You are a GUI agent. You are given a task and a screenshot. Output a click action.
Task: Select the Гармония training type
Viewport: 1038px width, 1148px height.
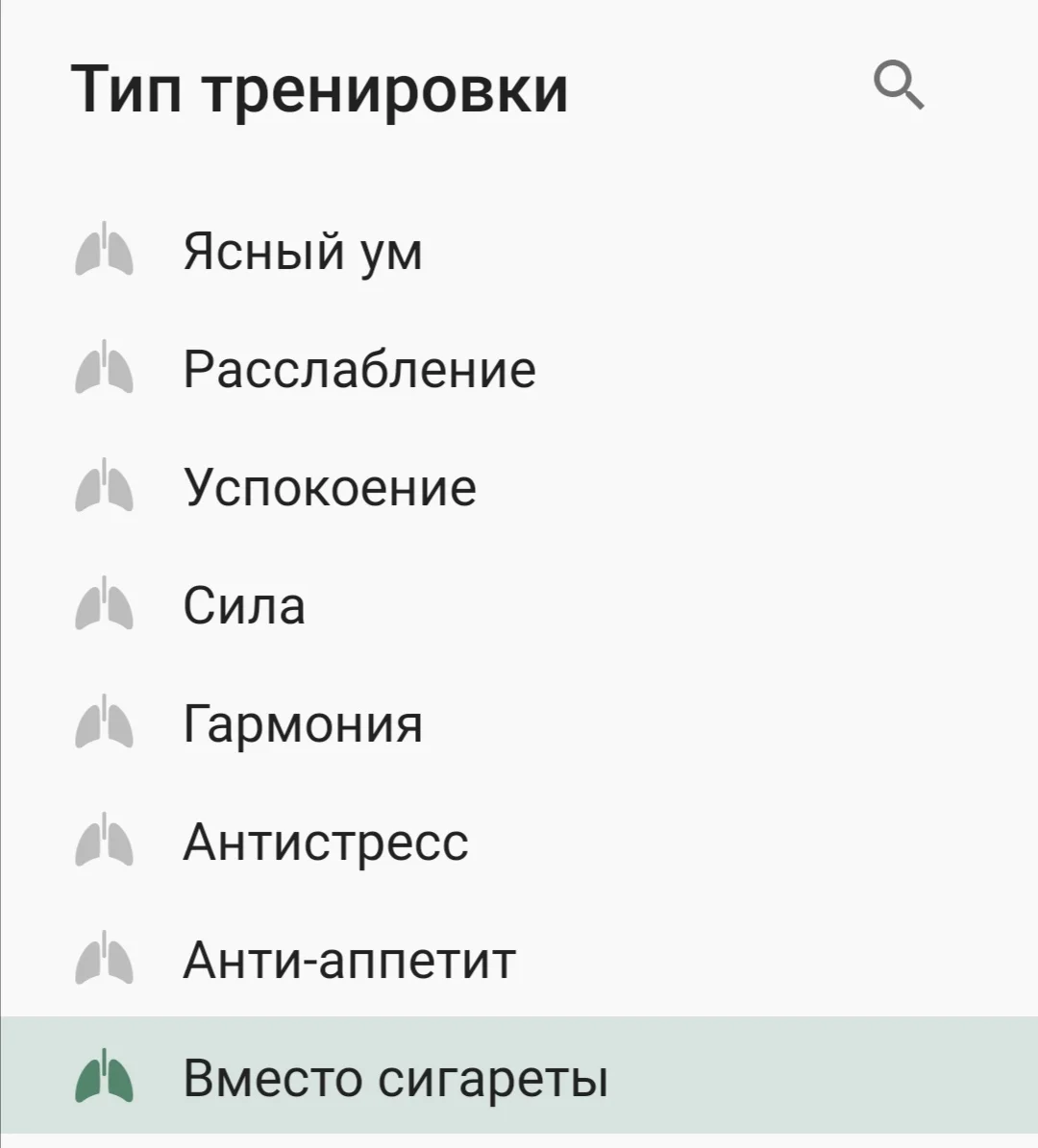[x=302, y=724]
